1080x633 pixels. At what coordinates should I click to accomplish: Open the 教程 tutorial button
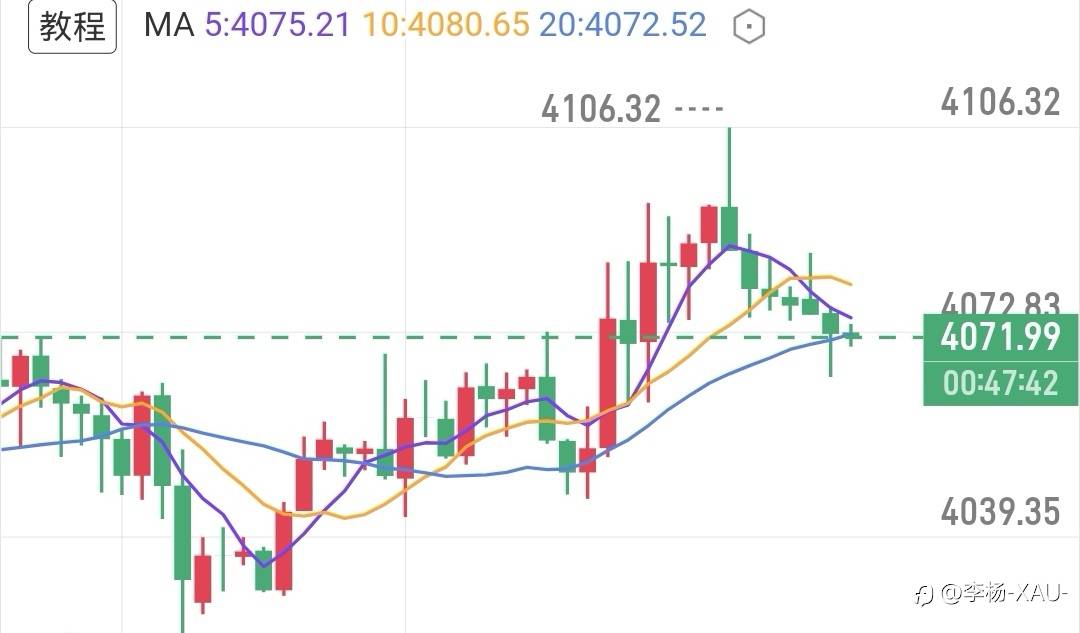coord(72,26)
